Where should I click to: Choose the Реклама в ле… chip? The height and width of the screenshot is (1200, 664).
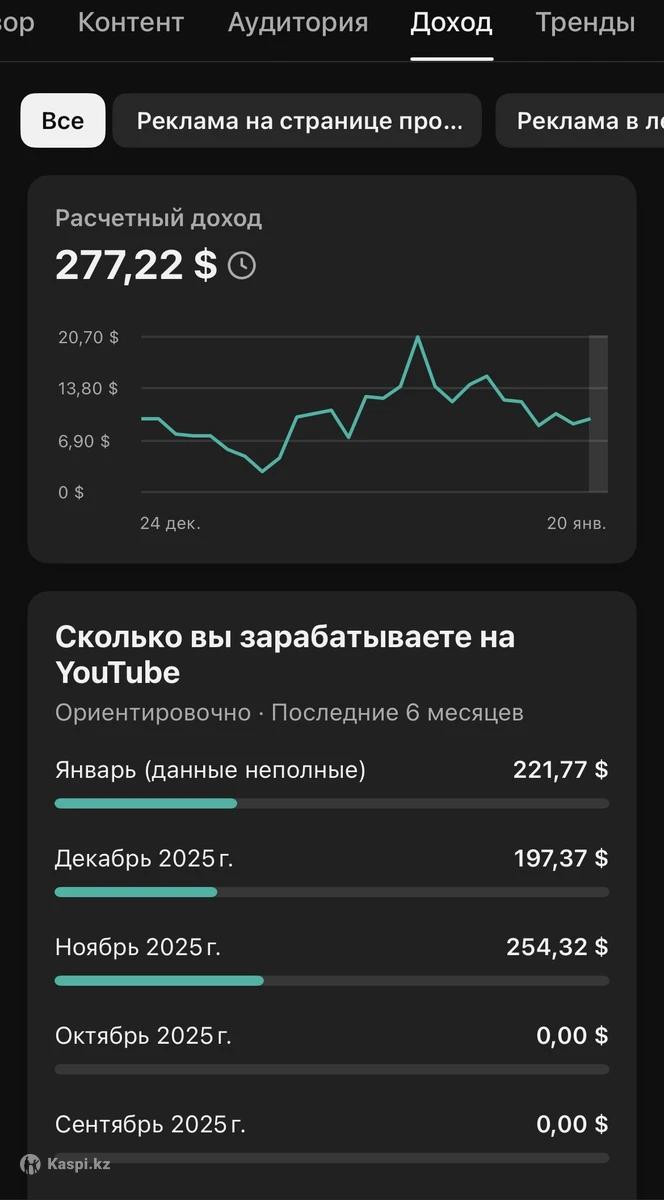click(x=582, y=121)
